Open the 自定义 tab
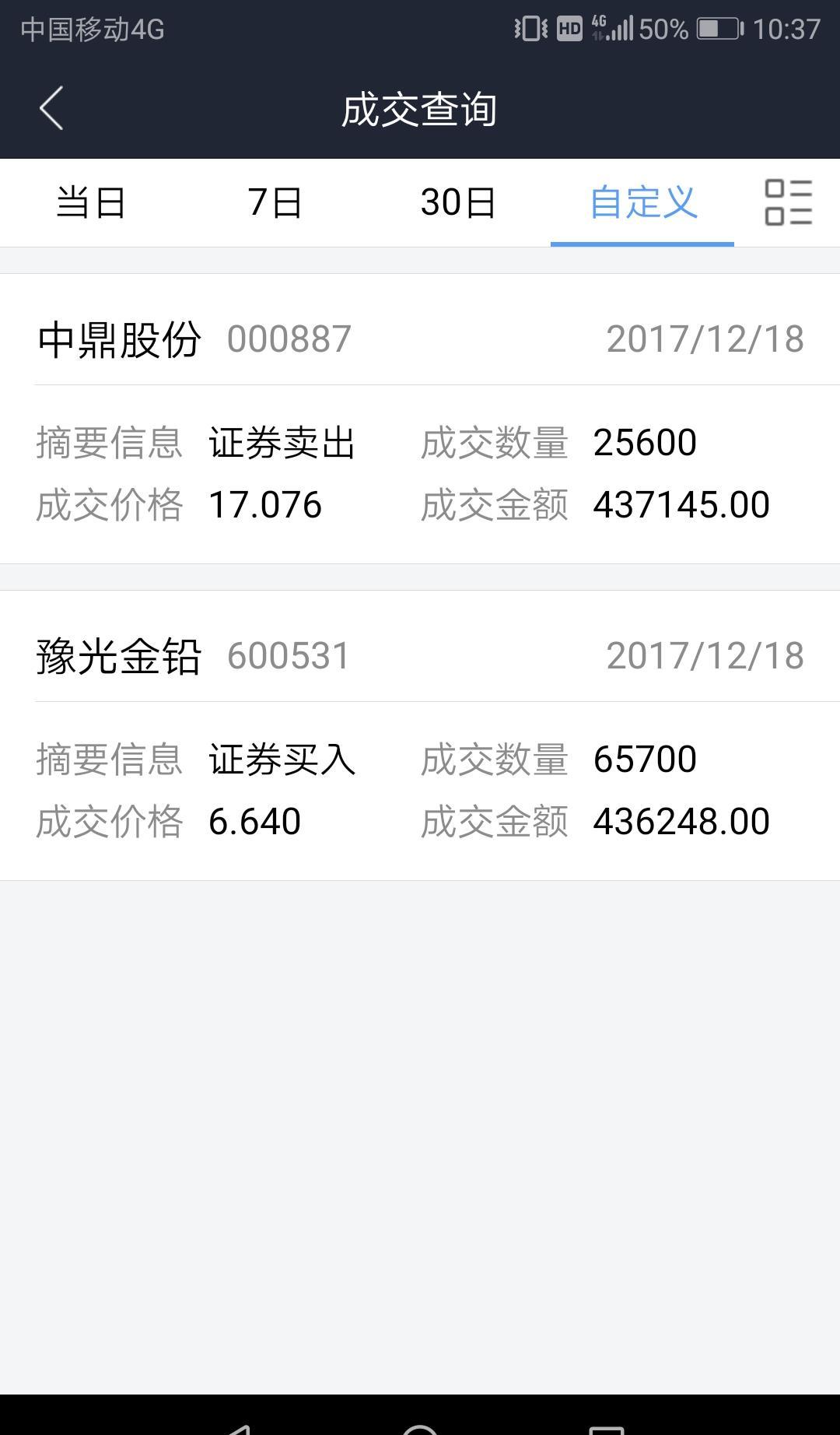 (x=643, y=202)
